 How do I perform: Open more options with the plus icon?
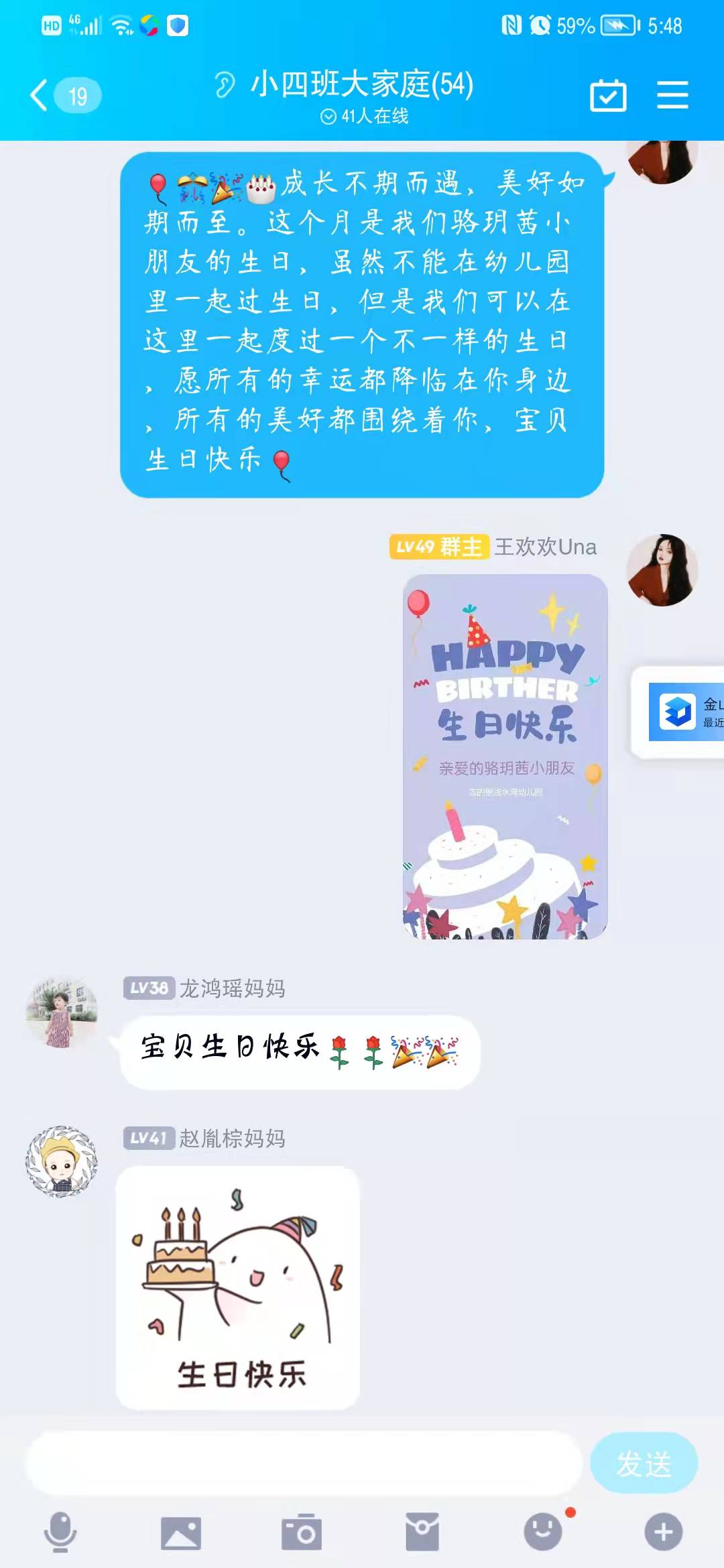(663, 1532)
